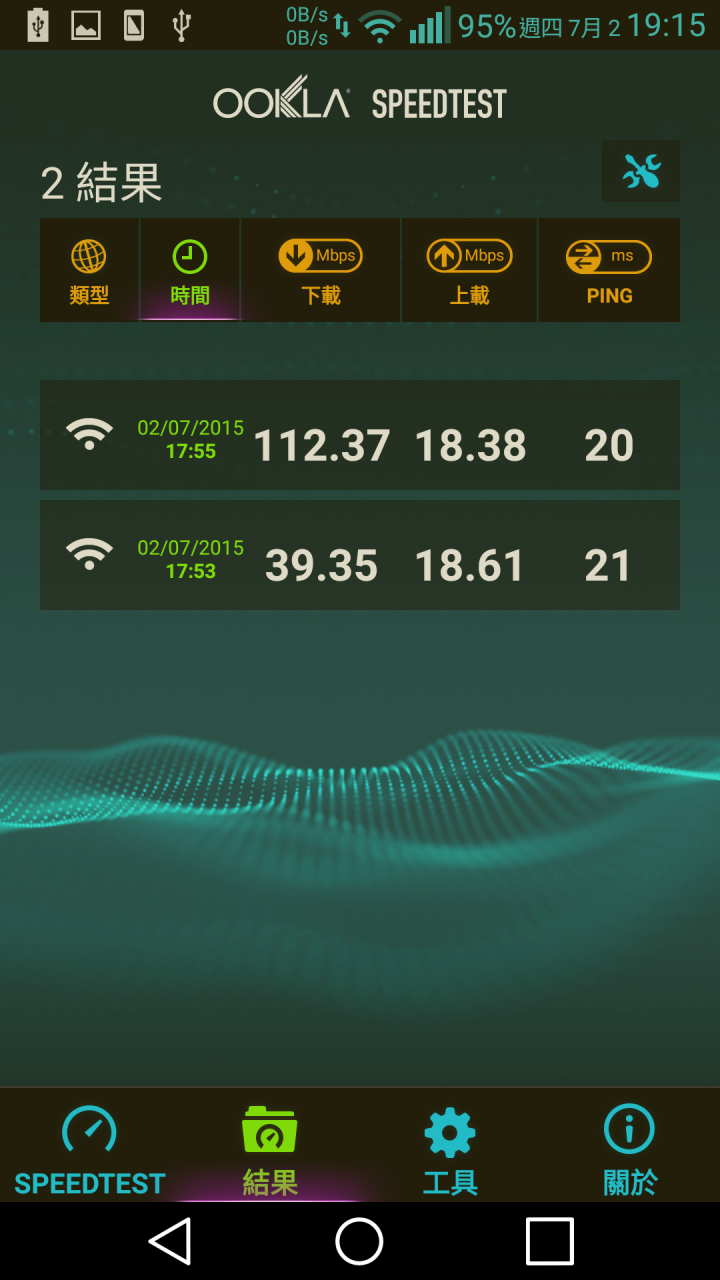Open the 關於 tab
The width and height of the screenshot is (720, 1280).
tap(630, 1150)
